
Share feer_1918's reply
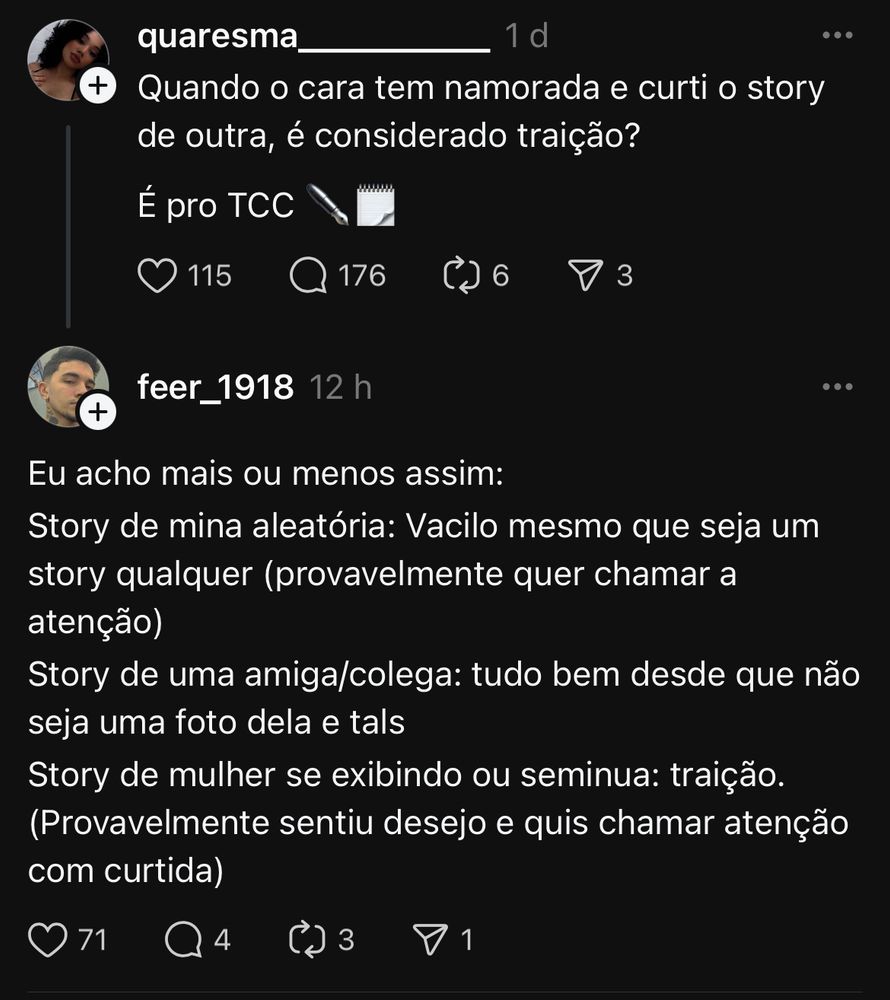click(431, 938)
